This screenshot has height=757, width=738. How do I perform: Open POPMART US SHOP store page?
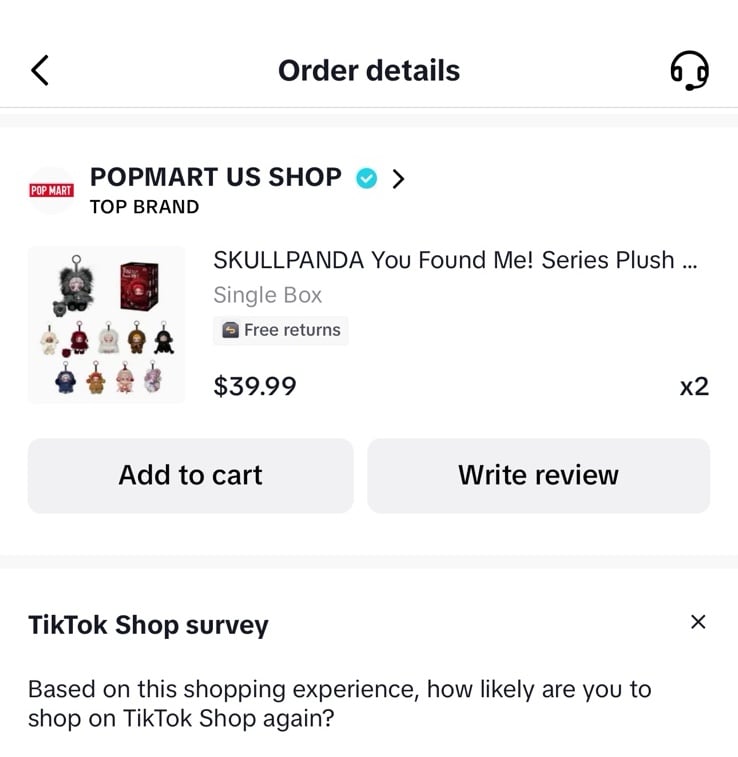coord(216,178)
